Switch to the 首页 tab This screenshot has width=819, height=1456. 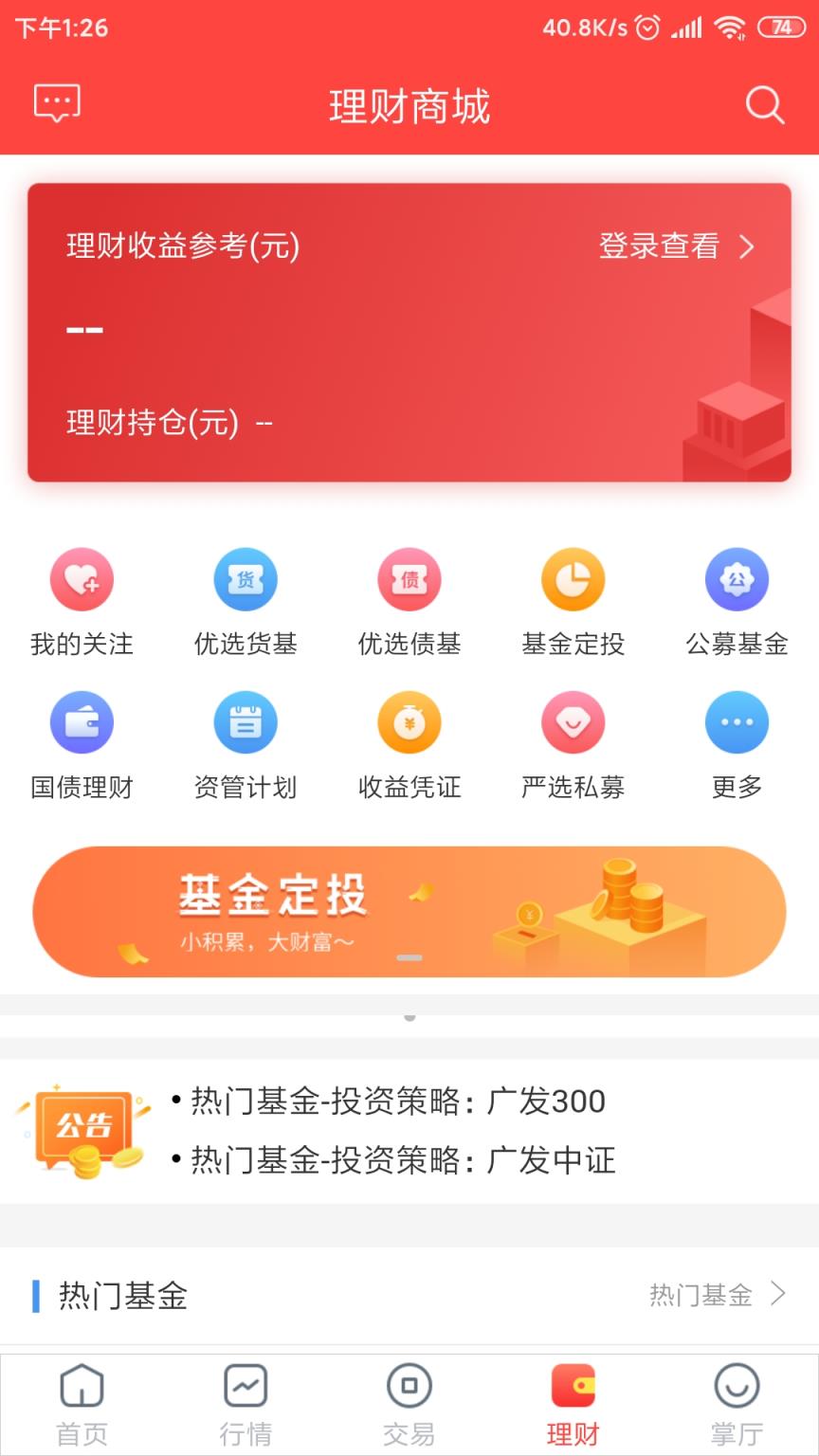pyautogui.click(x=82, y=1403)
